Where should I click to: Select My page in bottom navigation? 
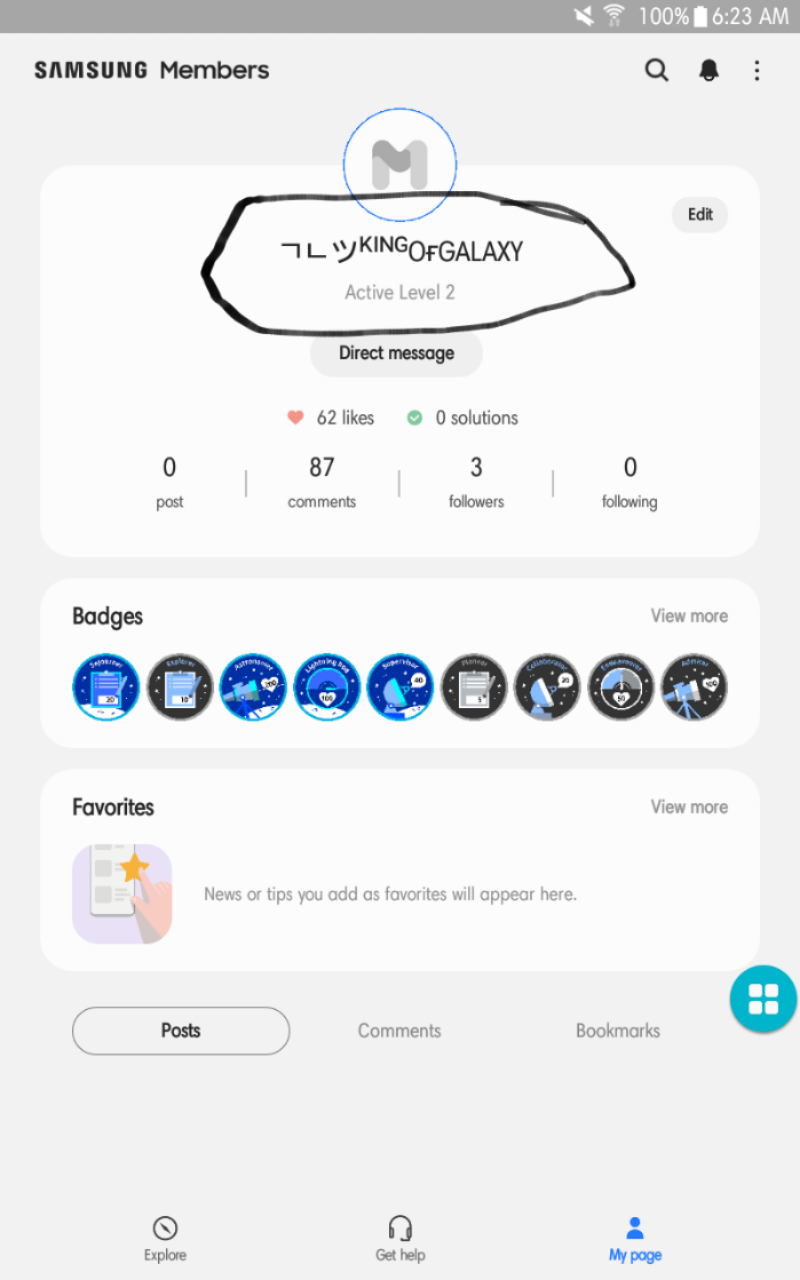[635, 1238]
